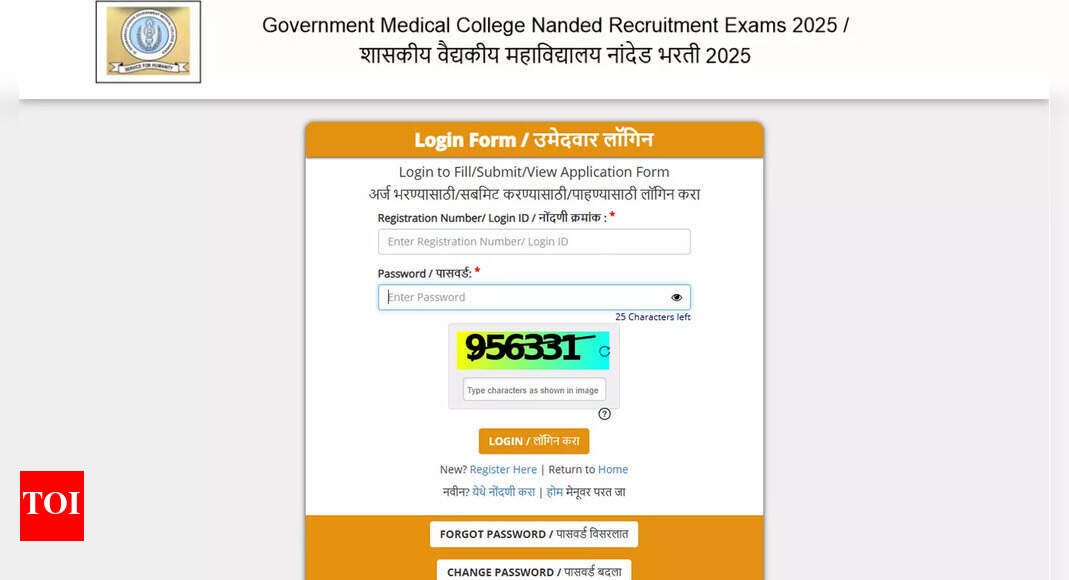Viewport: 1069px width, 580px height.
Task: Tap the orange LOGIN button
Action: pyautogui.click(x=533, y=441)
